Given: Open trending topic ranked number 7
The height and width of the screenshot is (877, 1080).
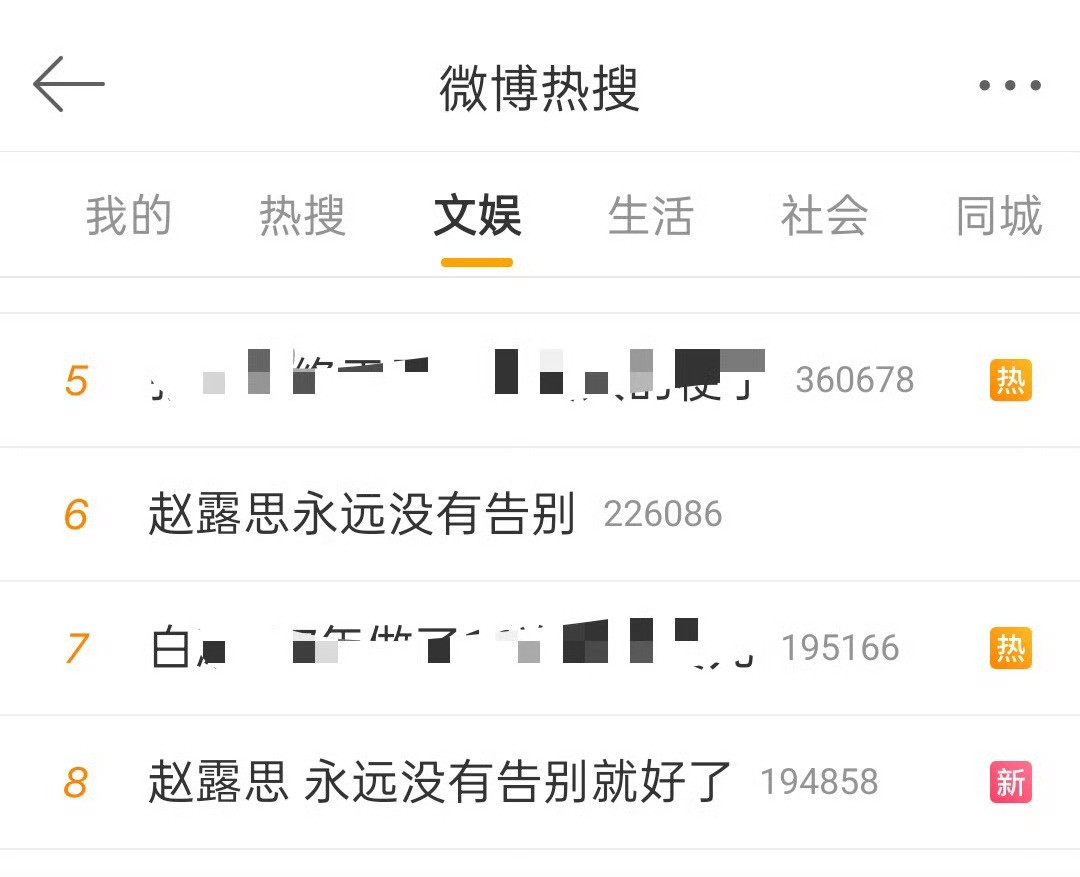Looking at the screenshot, I should [450, 648].
